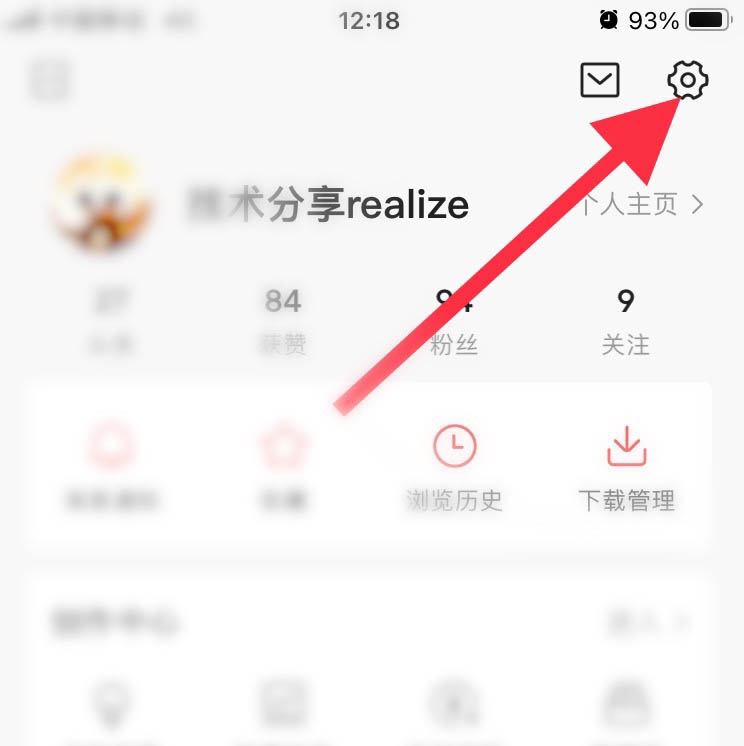View the 关注 following list
Image resolution: width=744 pixels, height=746 pixels.
pyautogui.click(x=626, y=320)
